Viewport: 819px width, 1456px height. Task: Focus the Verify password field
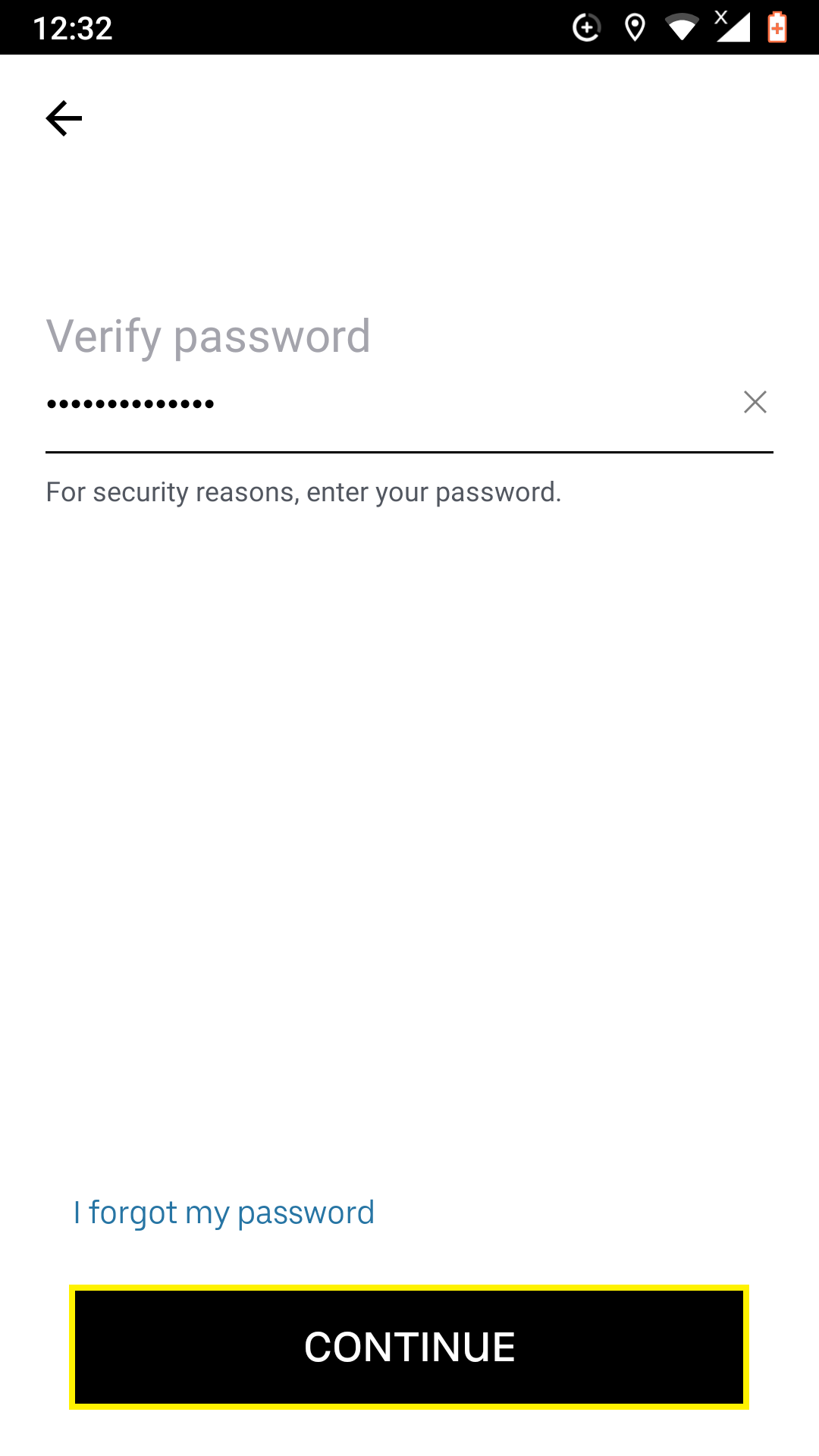pyautogui.click(x=387, y=403)
